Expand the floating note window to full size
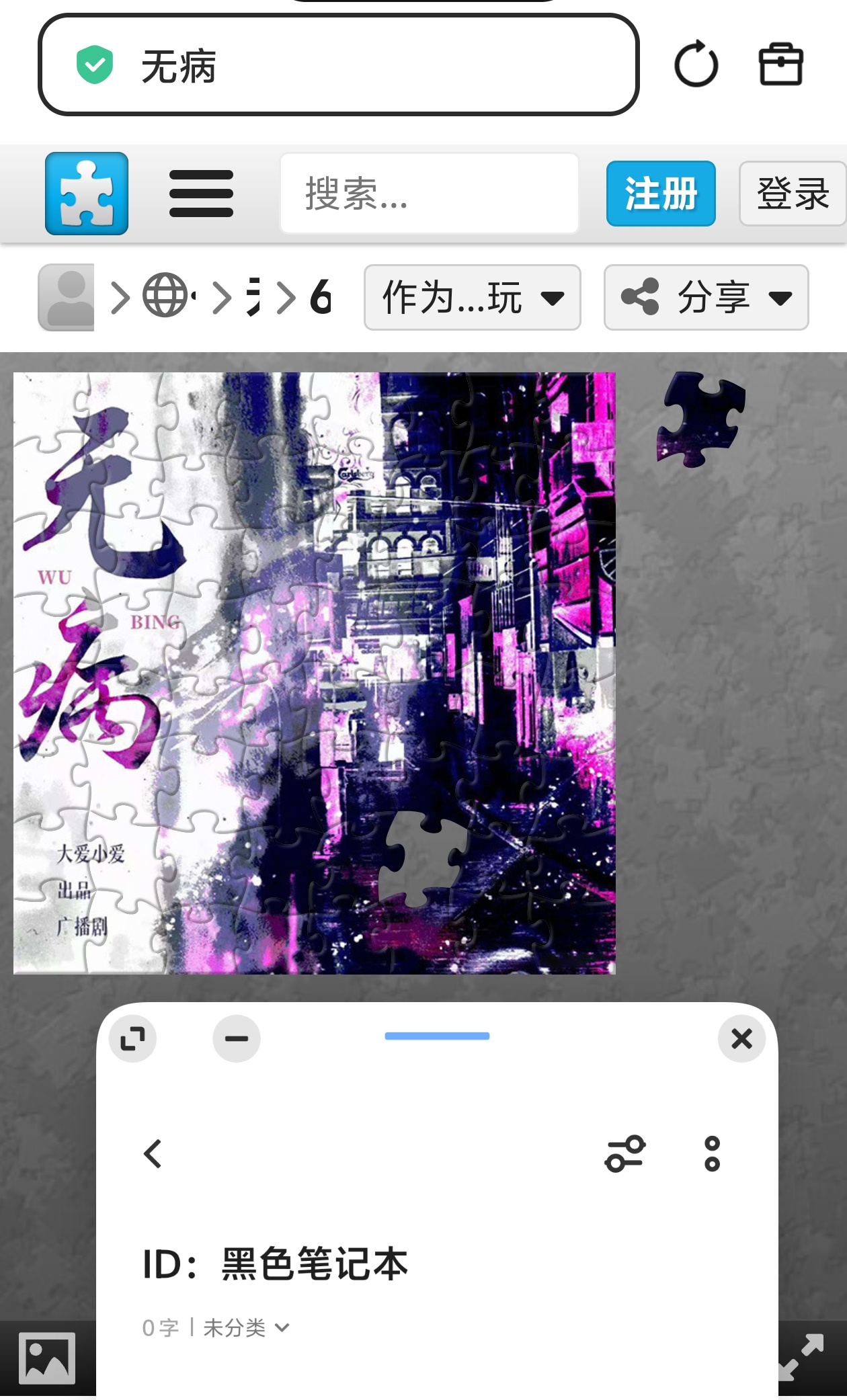This screenshot has width=847, height=1400. pyautogui.click(x=133, y=1038)
